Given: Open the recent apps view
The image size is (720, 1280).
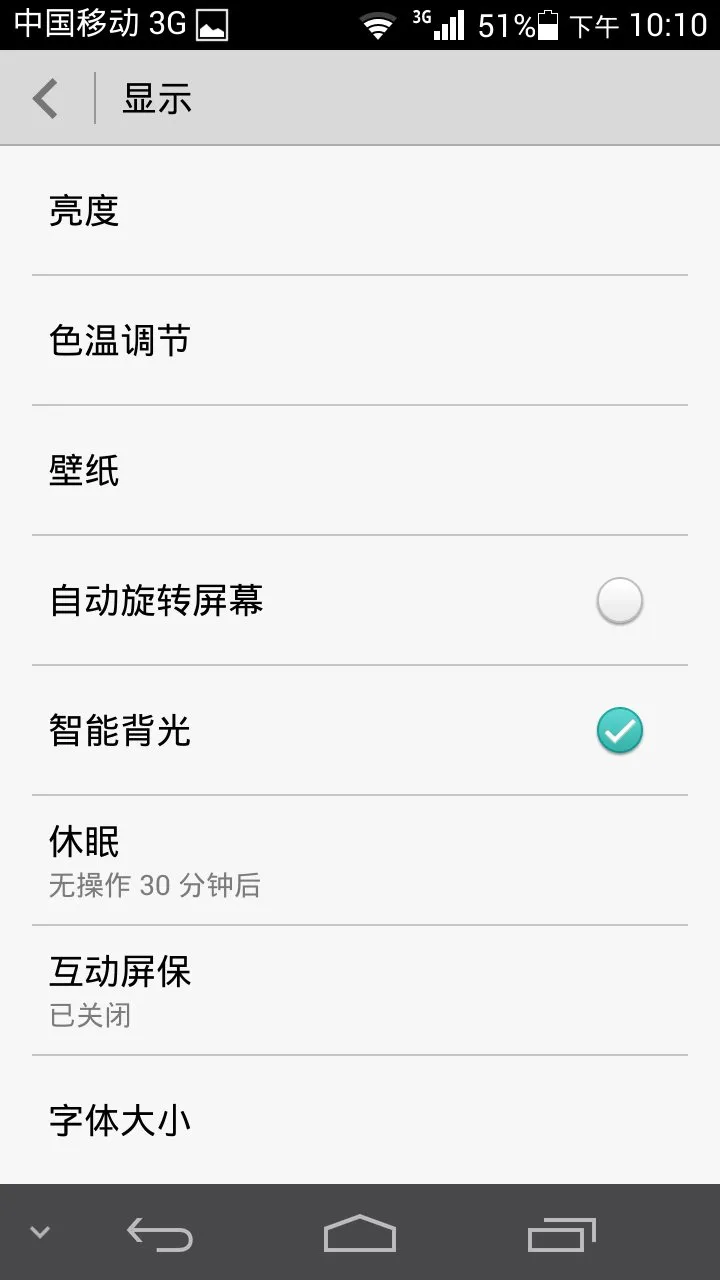Looking at the screenshot, I should tap(562, 1234).
